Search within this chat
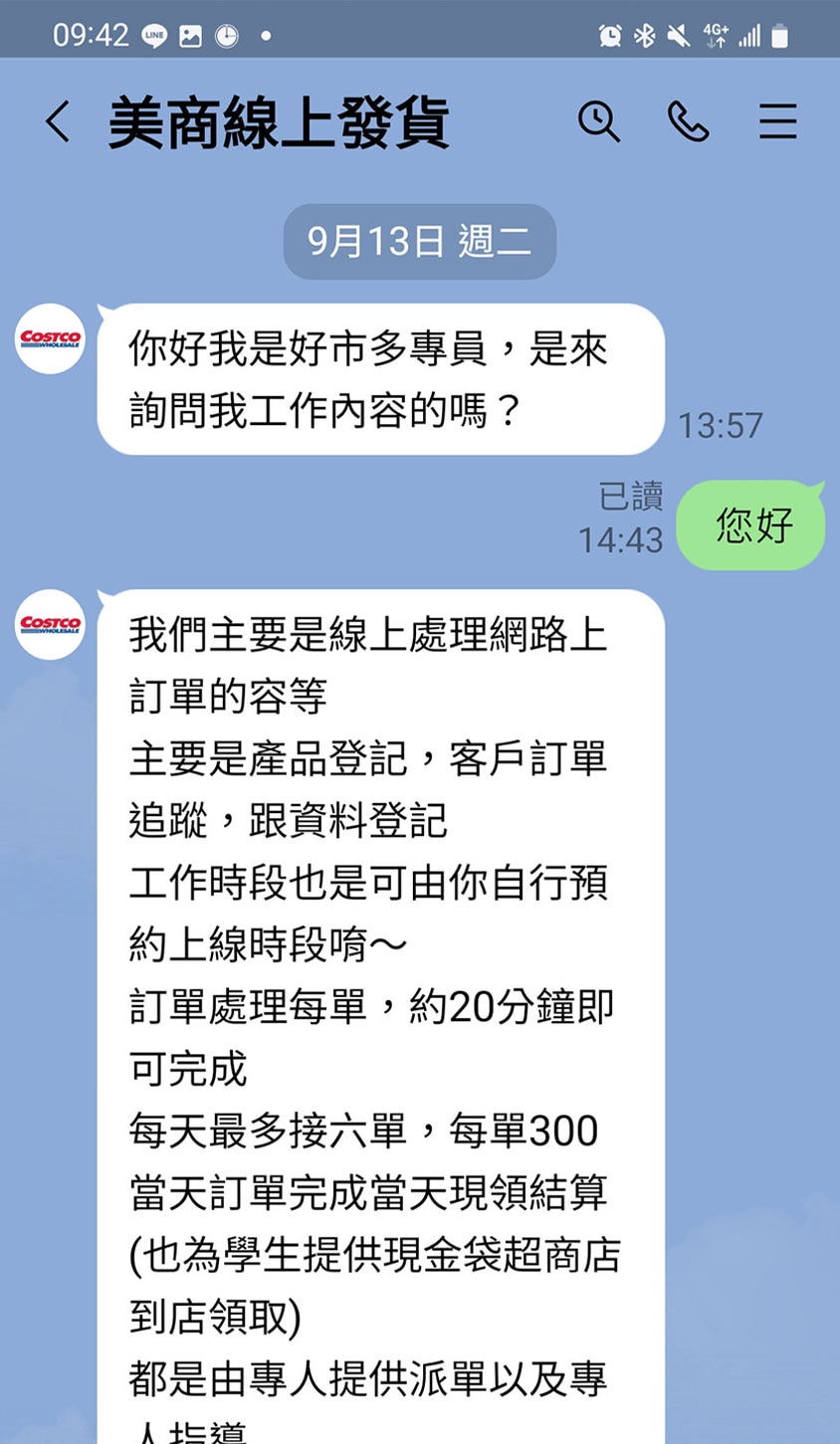This screenshot has height=1444, width=840. point(598,122)
